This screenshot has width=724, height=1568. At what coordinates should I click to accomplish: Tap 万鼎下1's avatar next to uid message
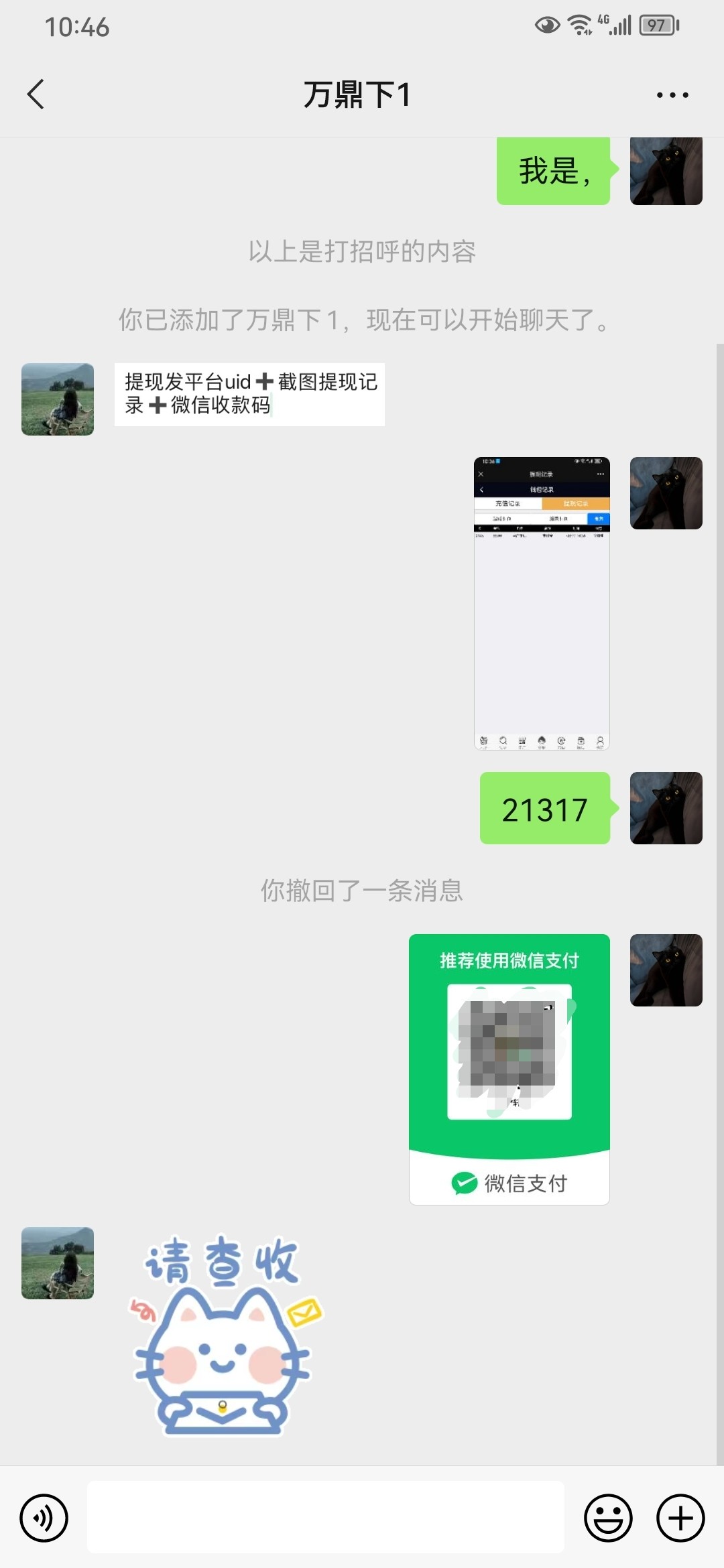click(56, 398)
